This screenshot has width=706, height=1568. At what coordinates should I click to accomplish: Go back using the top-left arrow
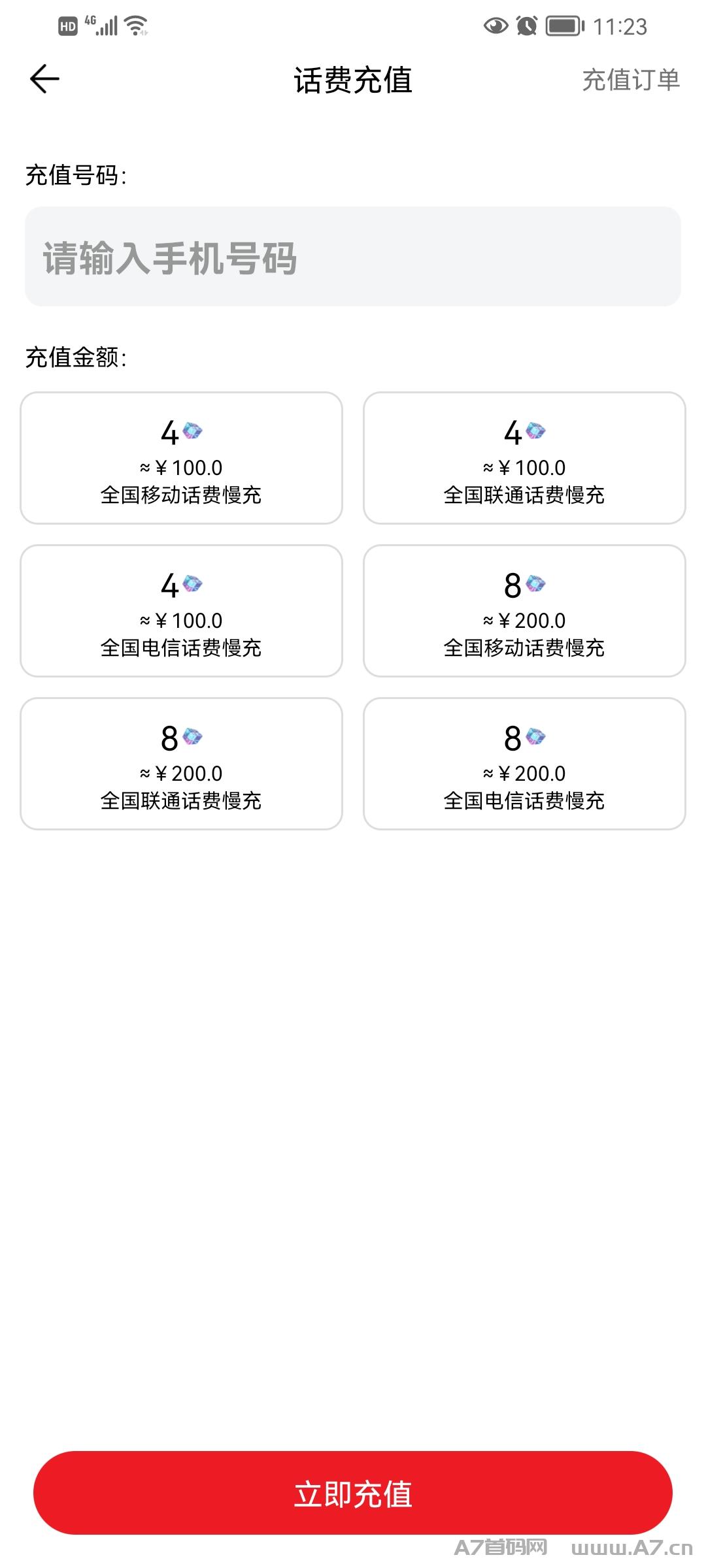(x=44, y=79)
